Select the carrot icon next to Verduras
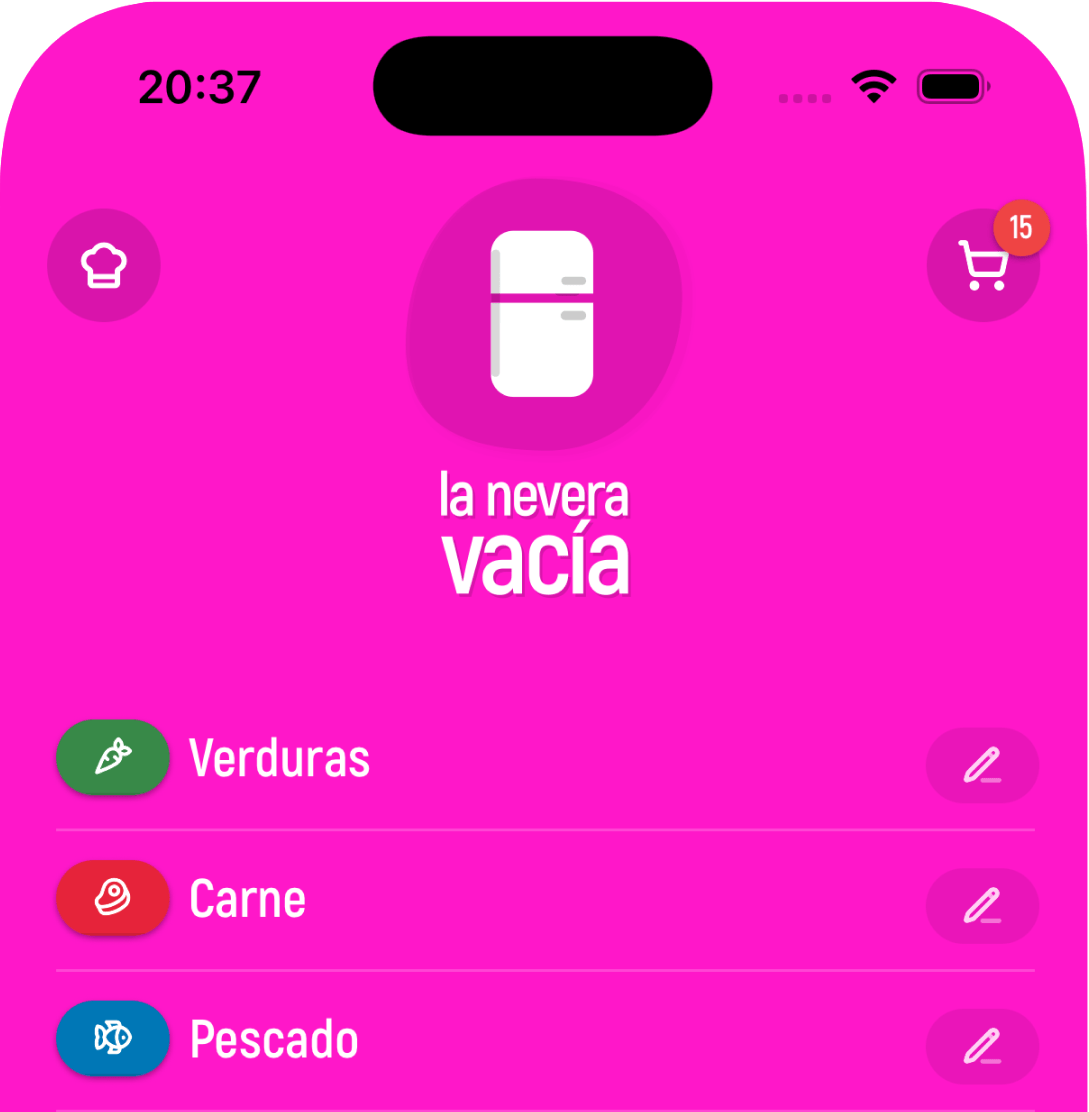 [112, 758]
